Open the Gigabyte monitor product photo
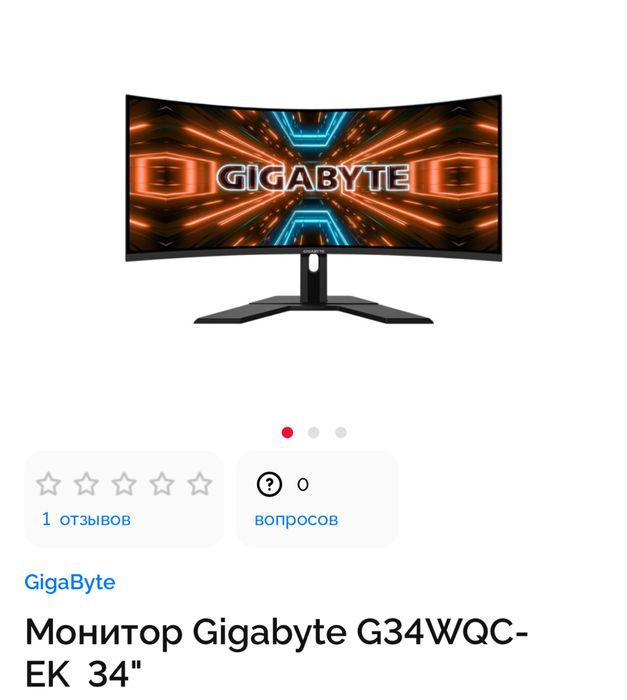Image resolution: width=627 pixels, height=700 pixels. coord(313,205)
